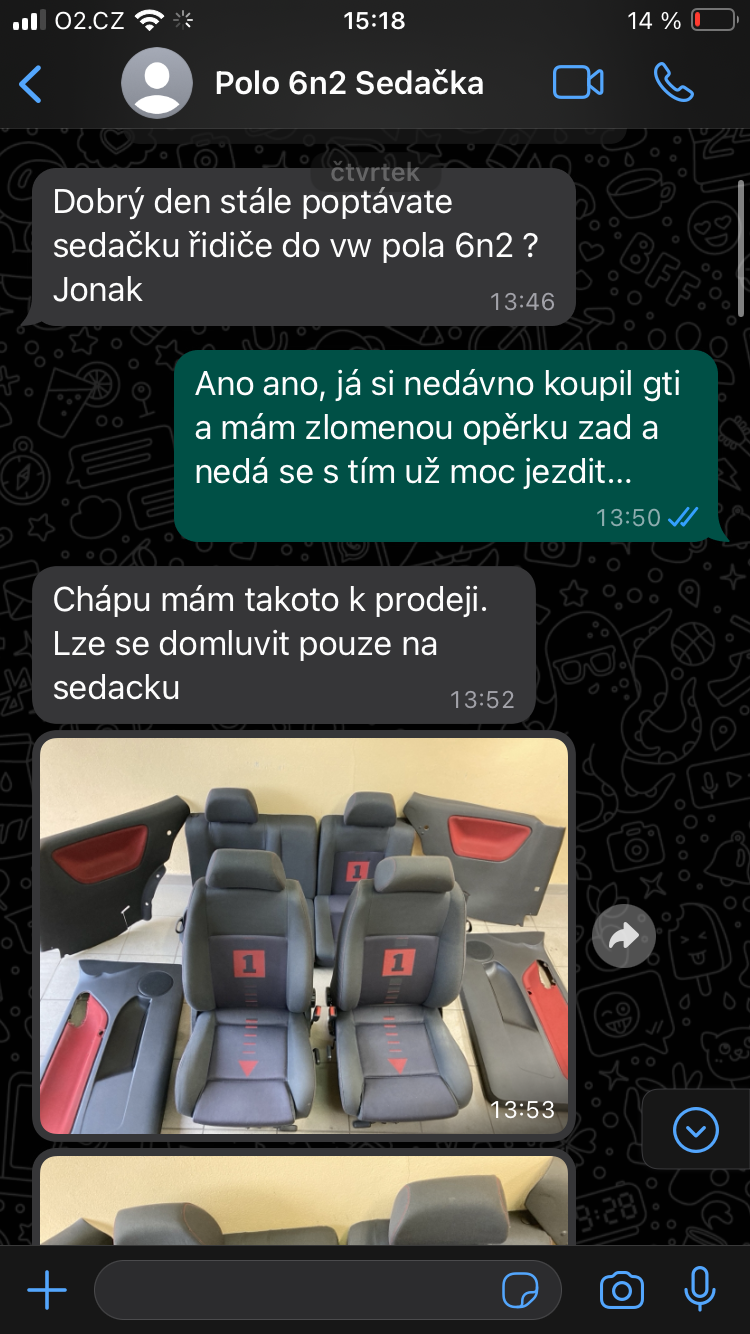Open the partially visible second photo
This screenshot has height=1334, width=750.
pyautogui.click(x=304, y=1200)
